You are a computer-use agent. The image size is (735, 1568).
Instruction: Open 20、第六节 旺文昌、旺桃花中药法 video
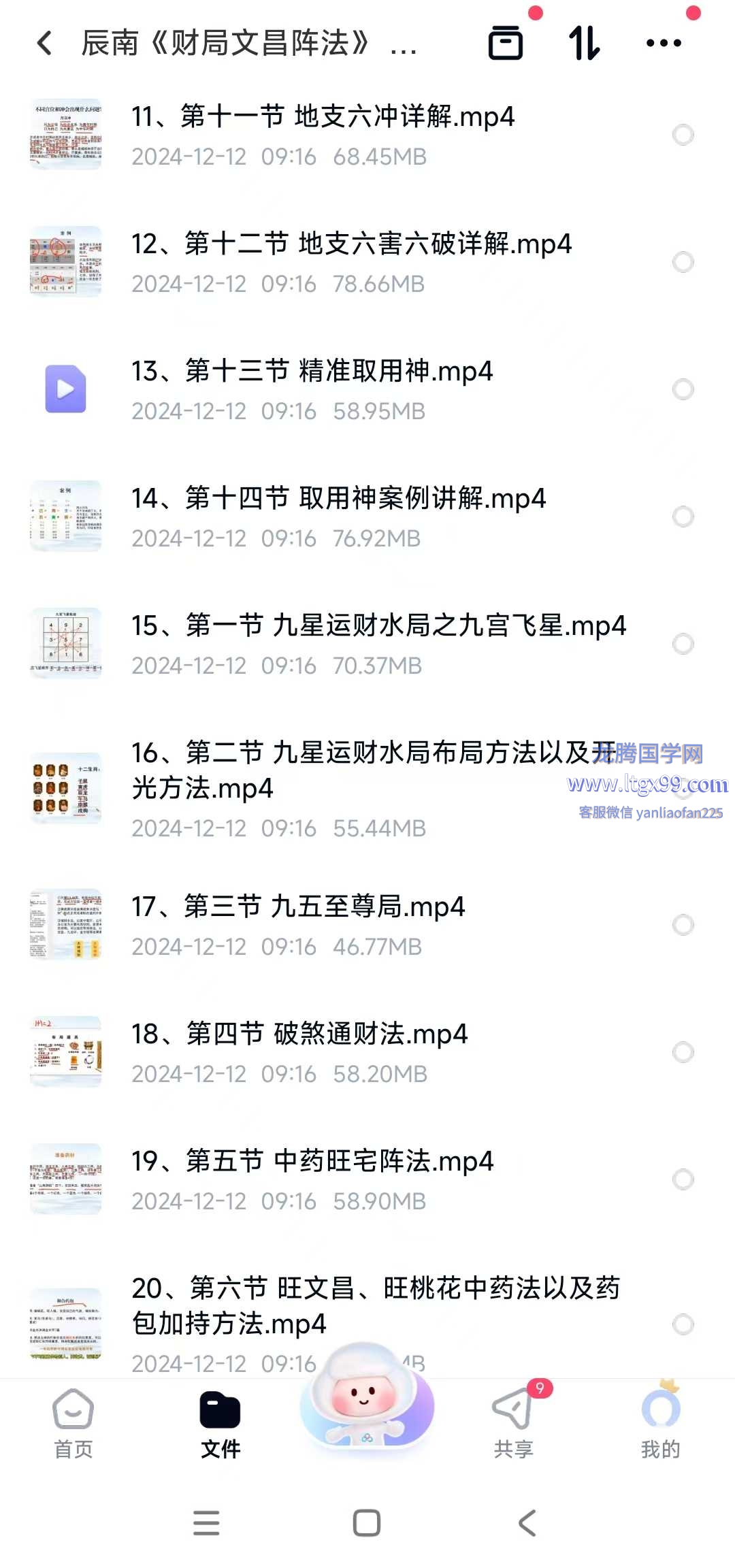[x=374, y=1305]
